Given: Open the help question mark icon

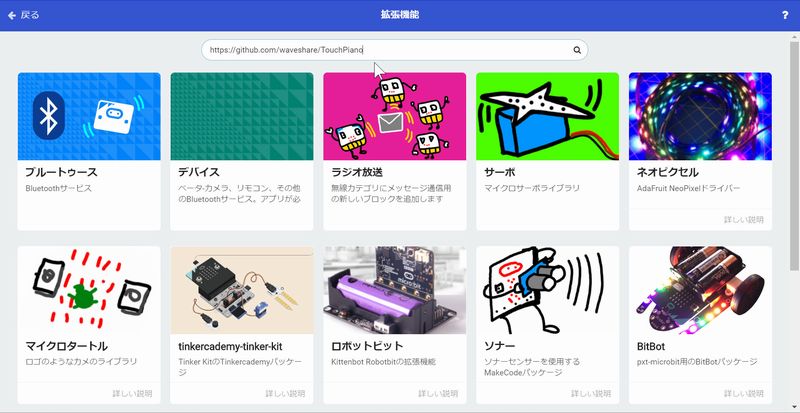Looking at the screenshot, I should 785,15.
